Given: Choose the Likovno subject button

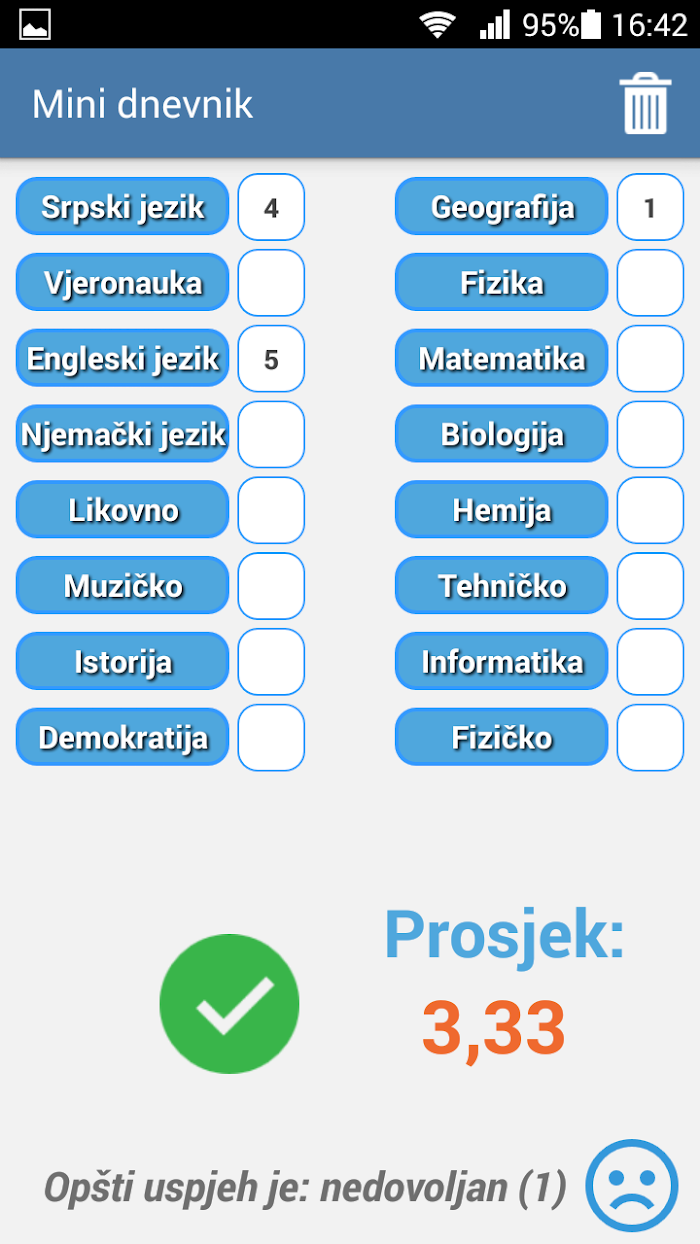Looking at the screenshot, I should coord(123,510).
